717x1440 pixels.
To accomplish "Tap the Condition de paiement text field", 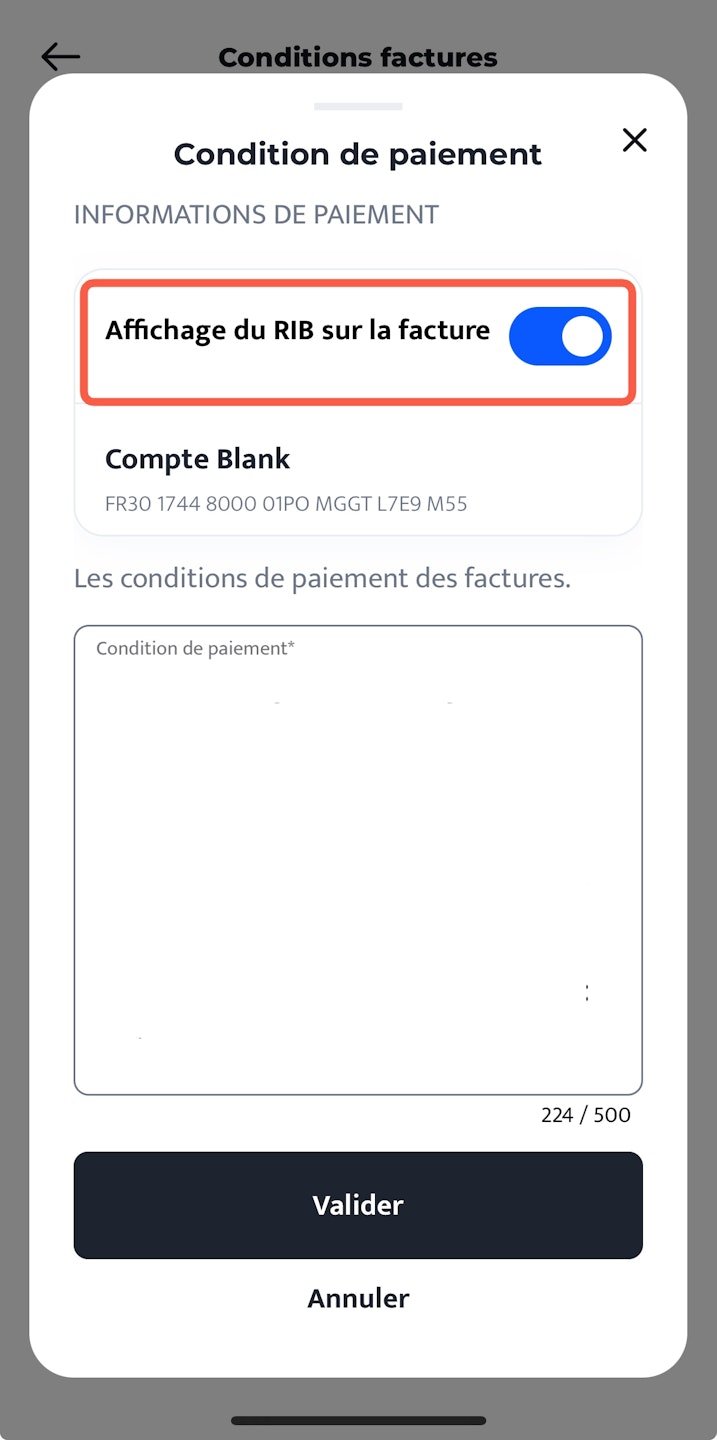I will point(358,860).
